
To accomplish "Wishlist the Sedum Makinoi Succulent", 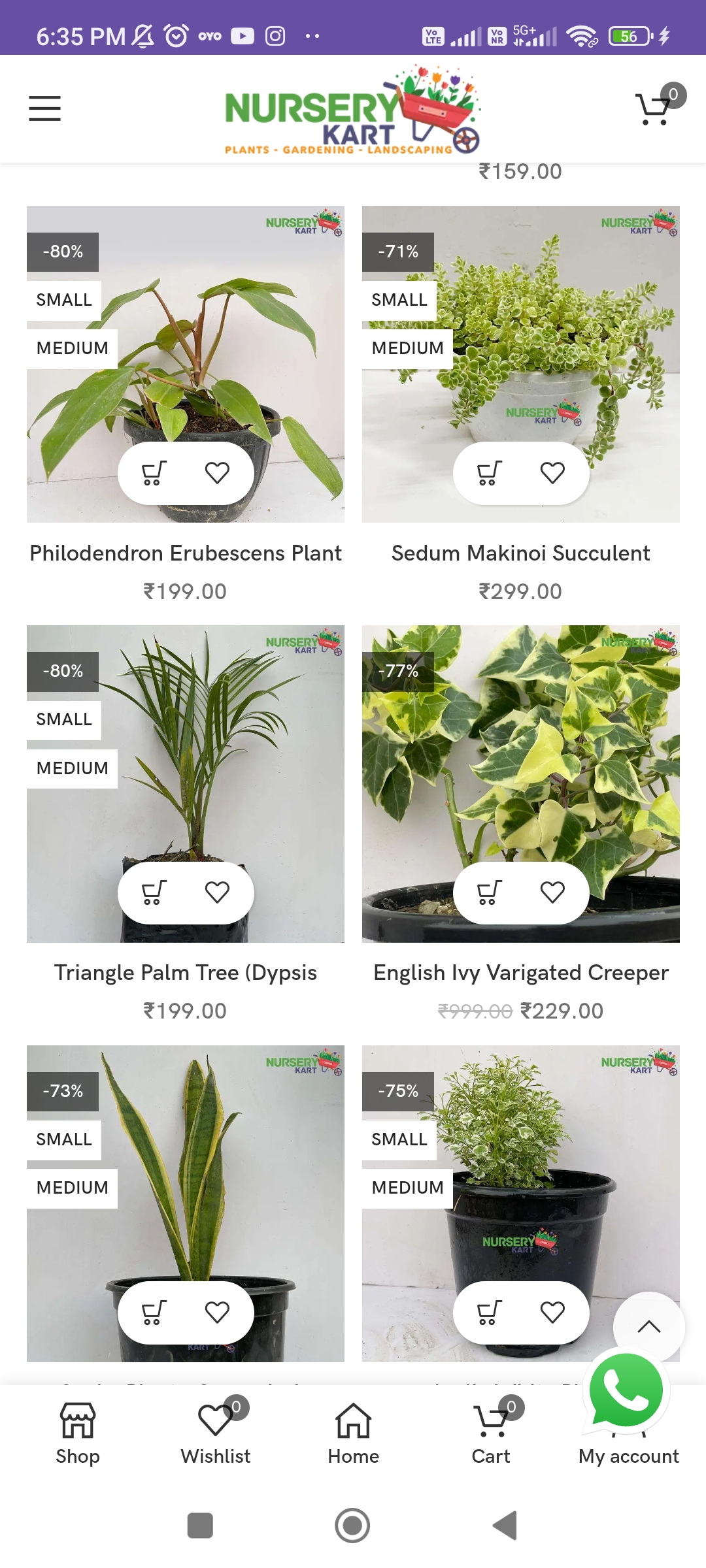I will pyautogui.click(x=552, y=473).
